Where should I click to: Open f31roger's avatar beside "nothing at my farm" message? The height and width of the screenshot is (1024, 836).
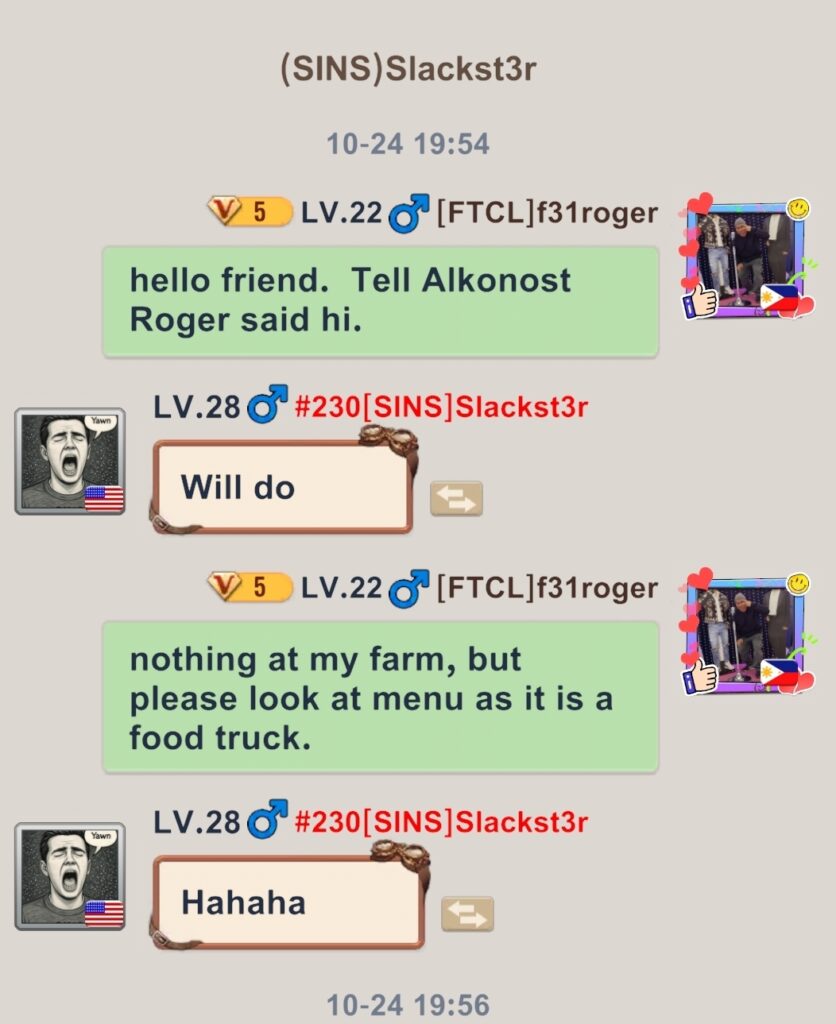(747, 634)
